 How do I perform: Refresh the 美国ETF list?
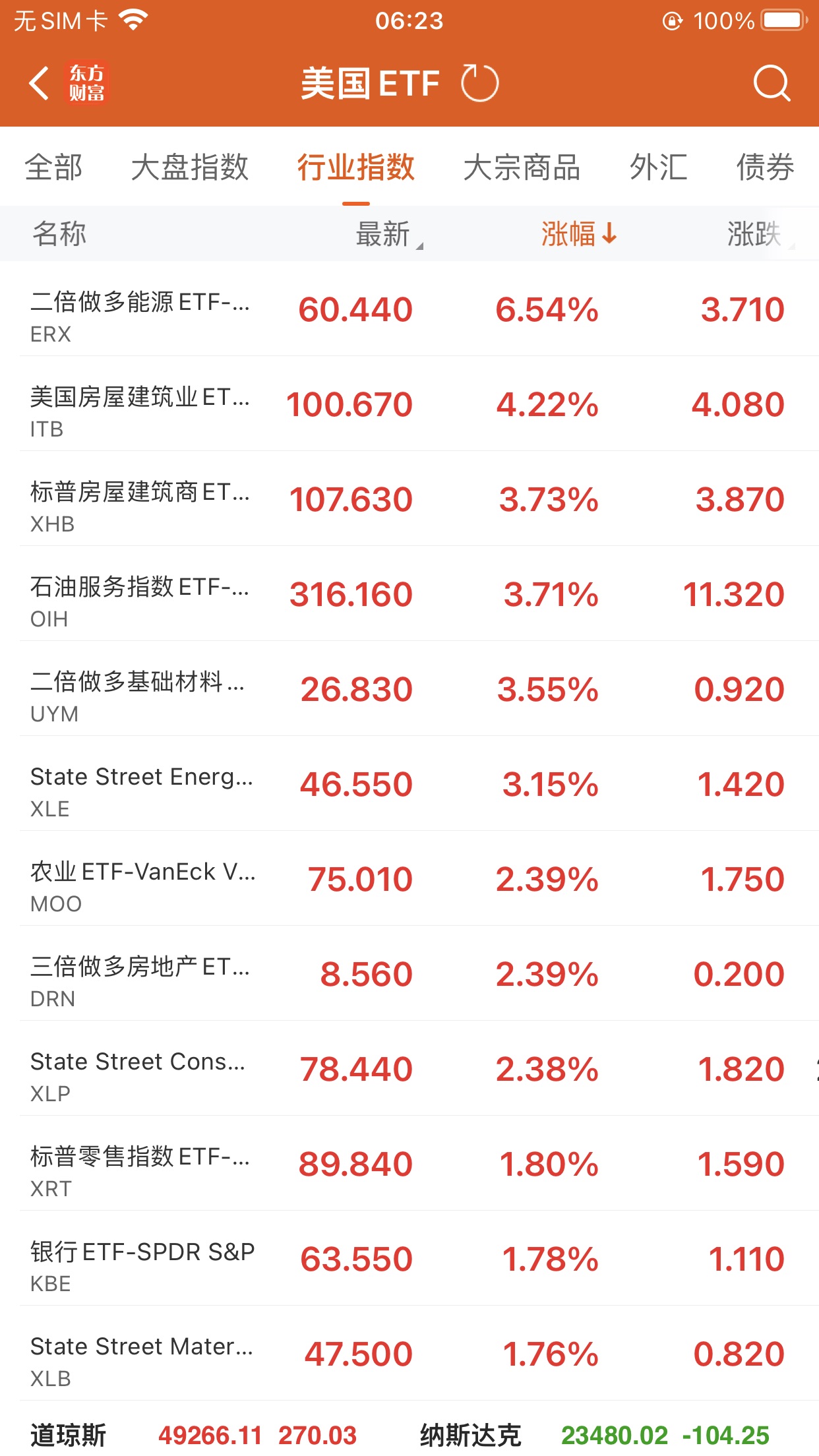[x=479, y=84]
